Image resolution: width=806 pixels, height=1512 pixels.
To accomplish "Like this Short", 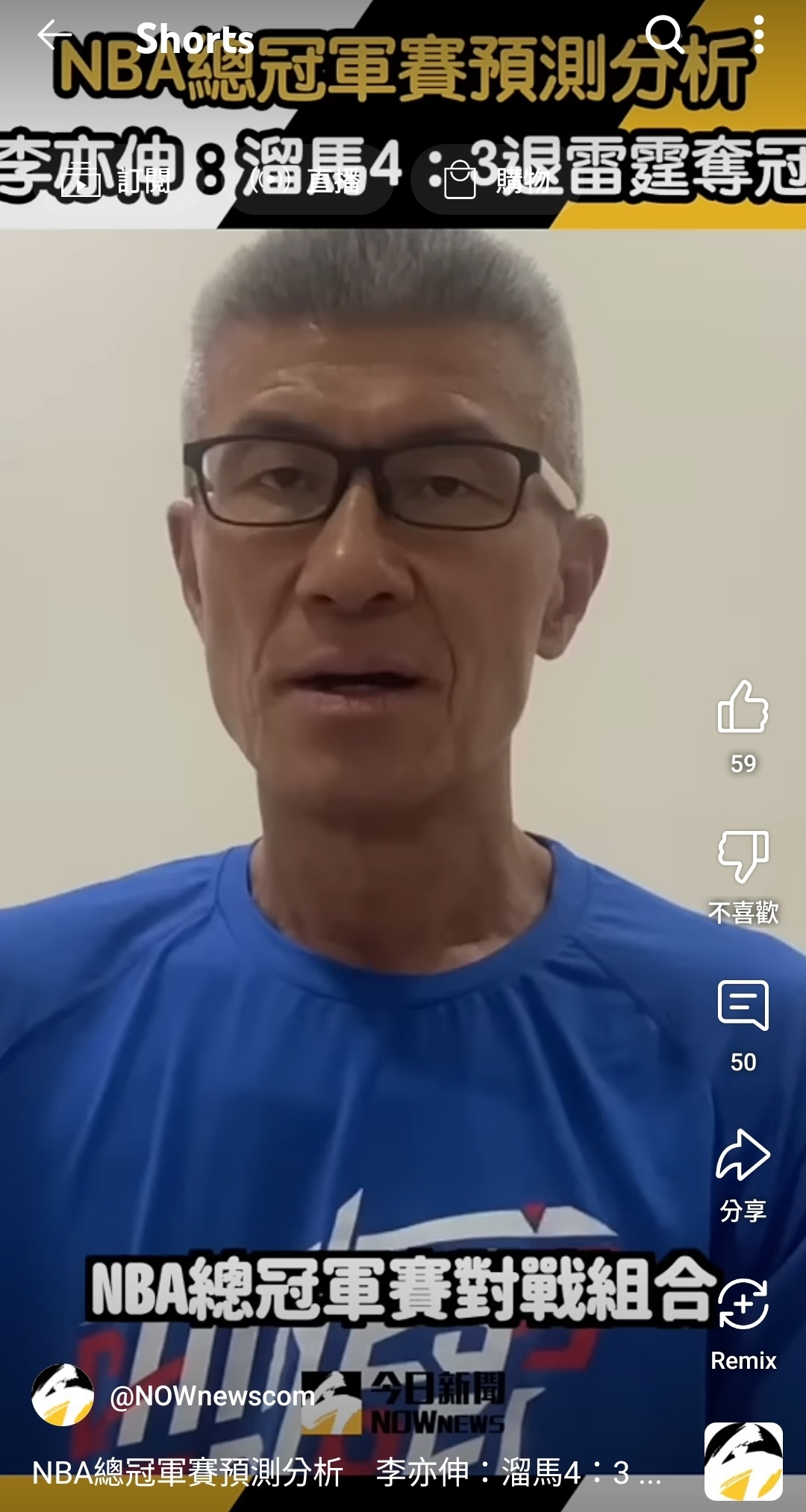I will (x=743, y=707).
